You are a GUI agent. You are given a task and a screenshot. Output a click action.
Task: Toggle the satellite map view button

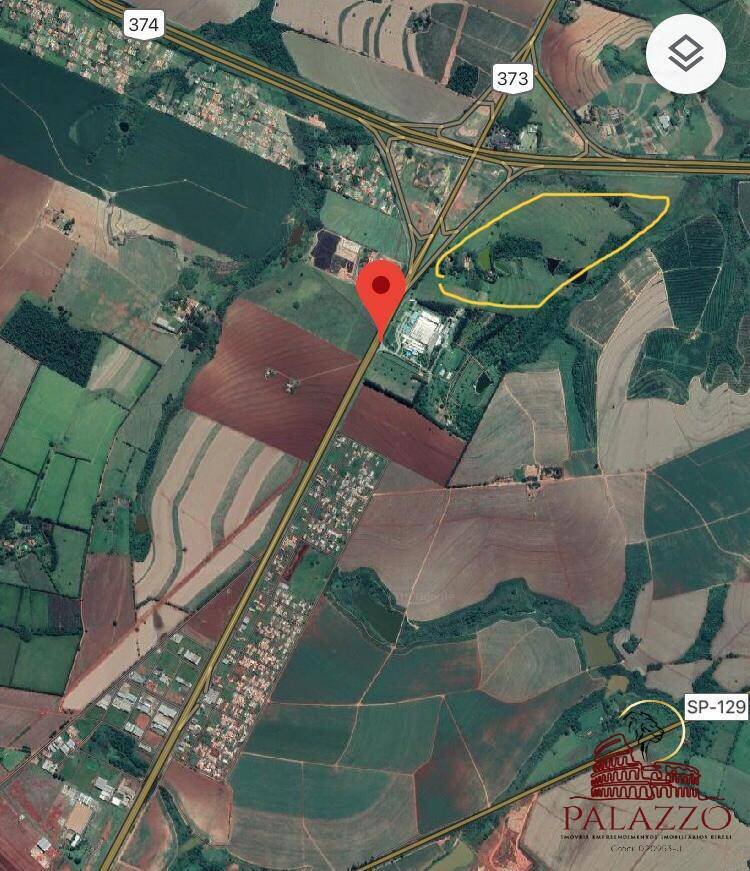(x=686, y=55)
